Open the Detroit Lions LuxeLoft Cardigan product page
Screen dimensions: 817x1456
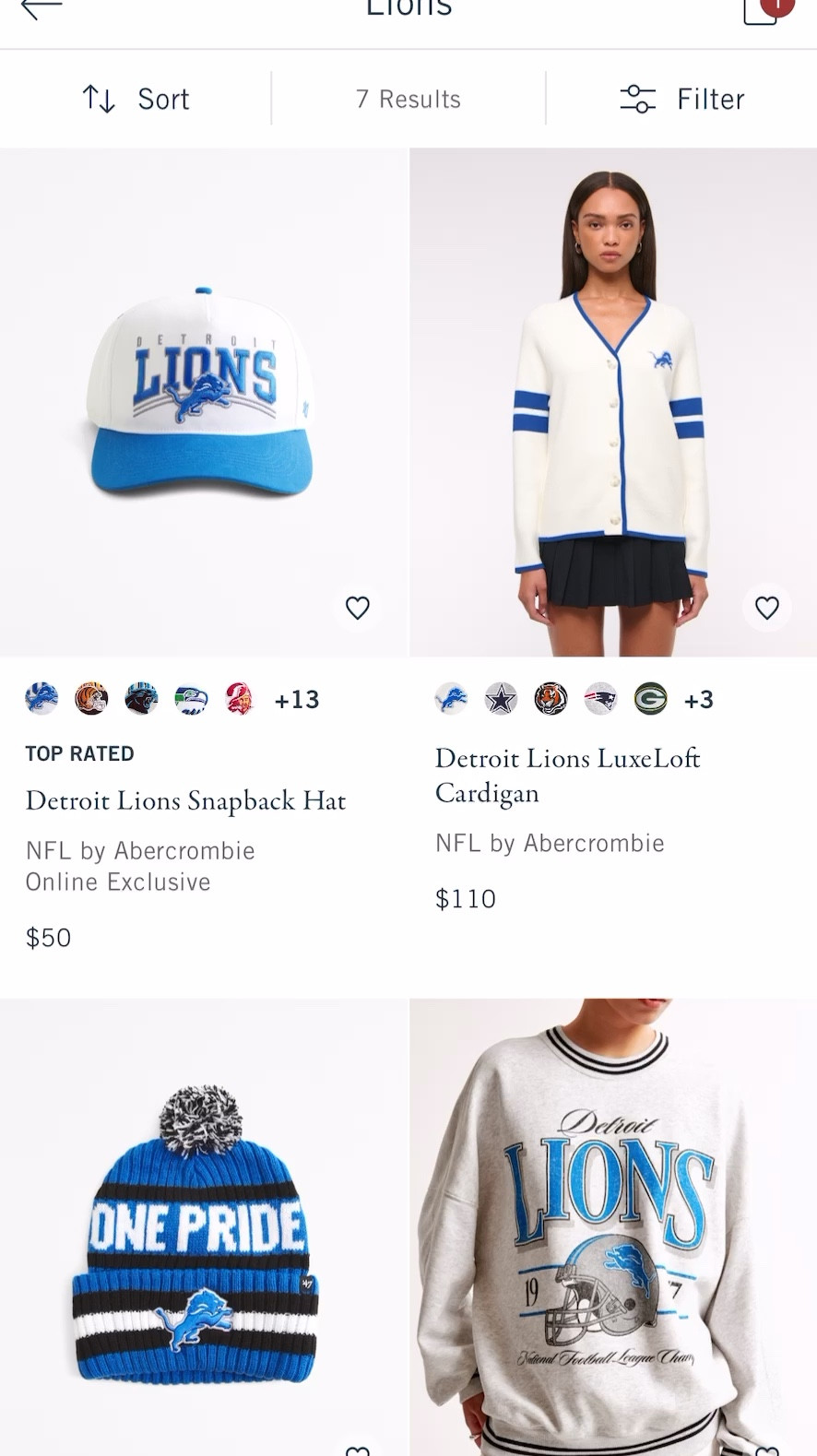tap(567, 775)
